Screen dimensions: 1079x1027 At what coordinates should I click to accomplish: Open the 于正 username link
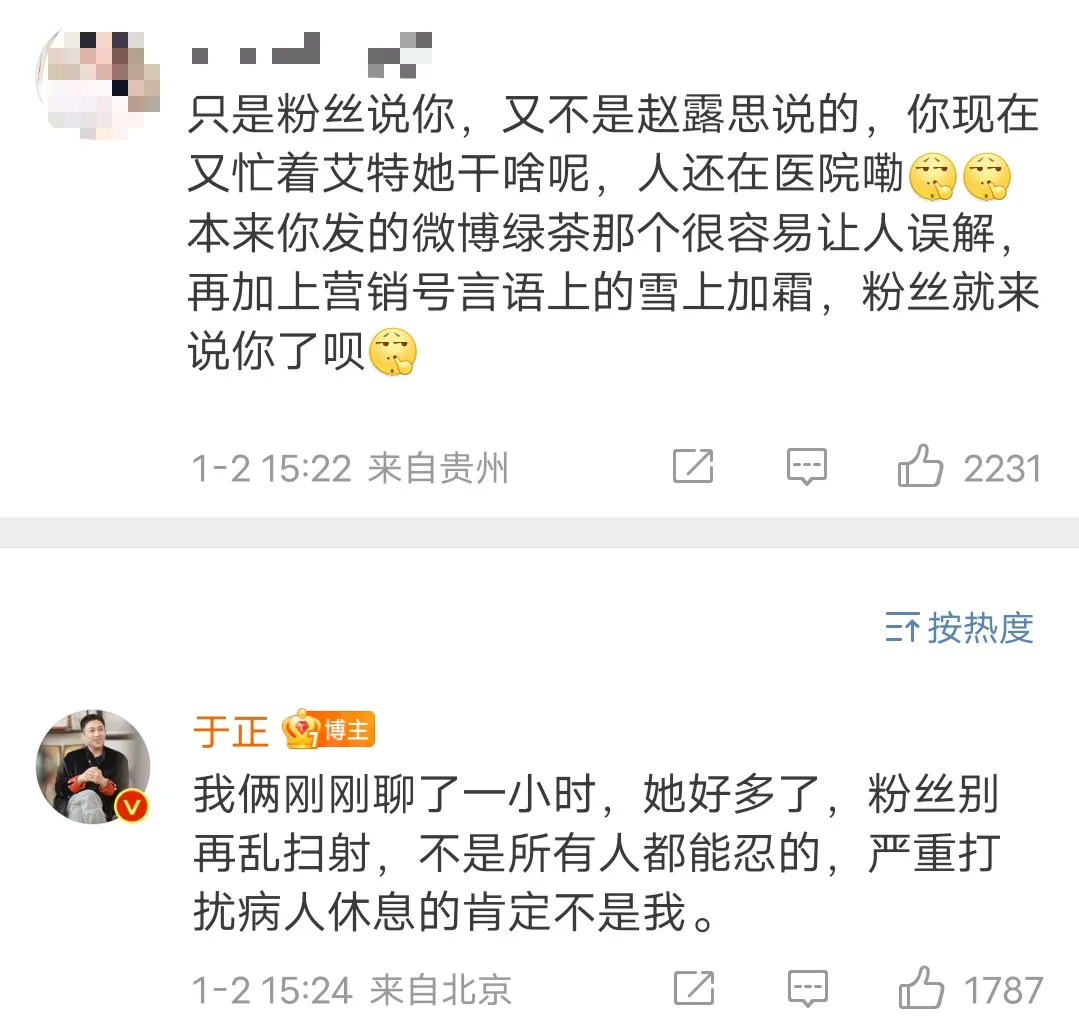pyautogui.click(x=231, y=731)
